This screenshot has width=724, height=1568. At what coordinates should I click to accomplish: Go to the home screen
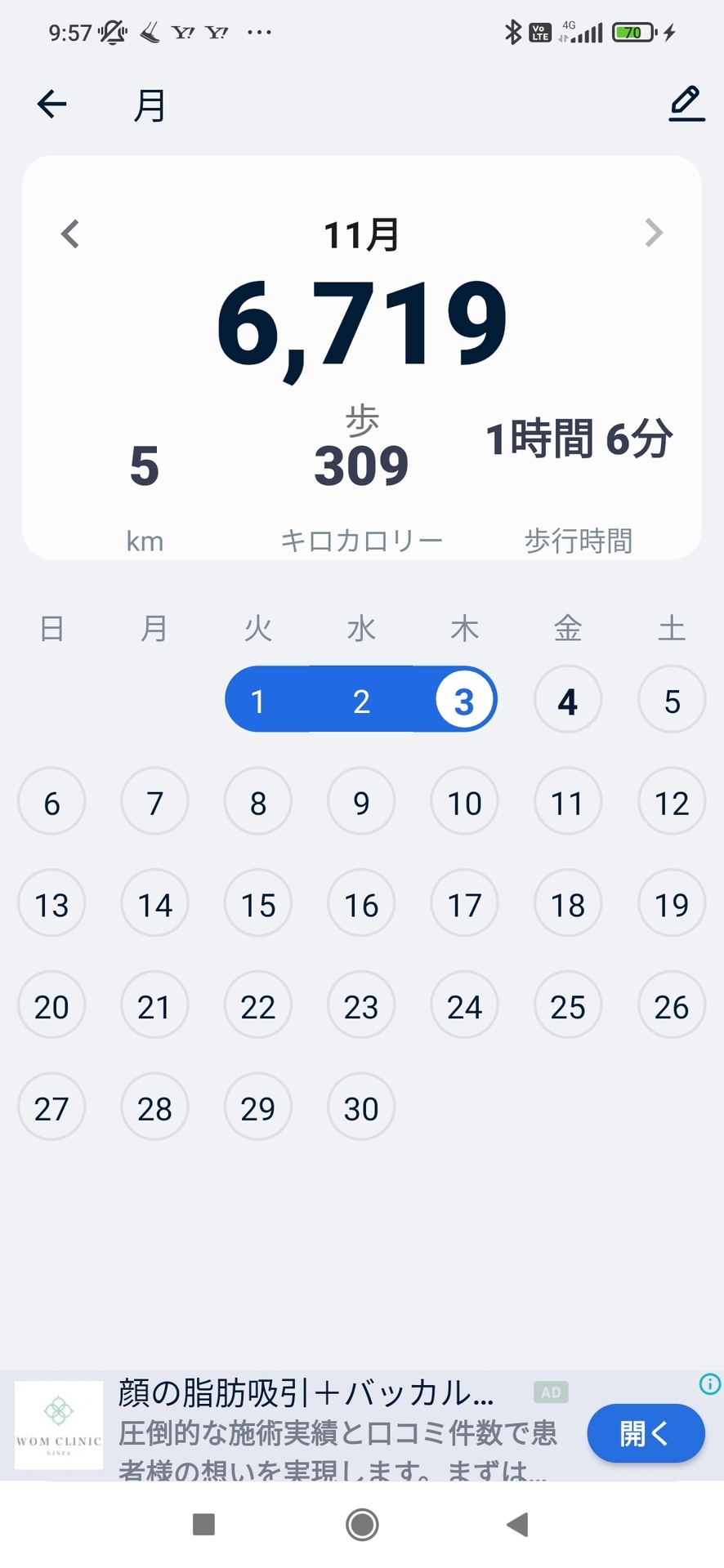coord(362,1524)
